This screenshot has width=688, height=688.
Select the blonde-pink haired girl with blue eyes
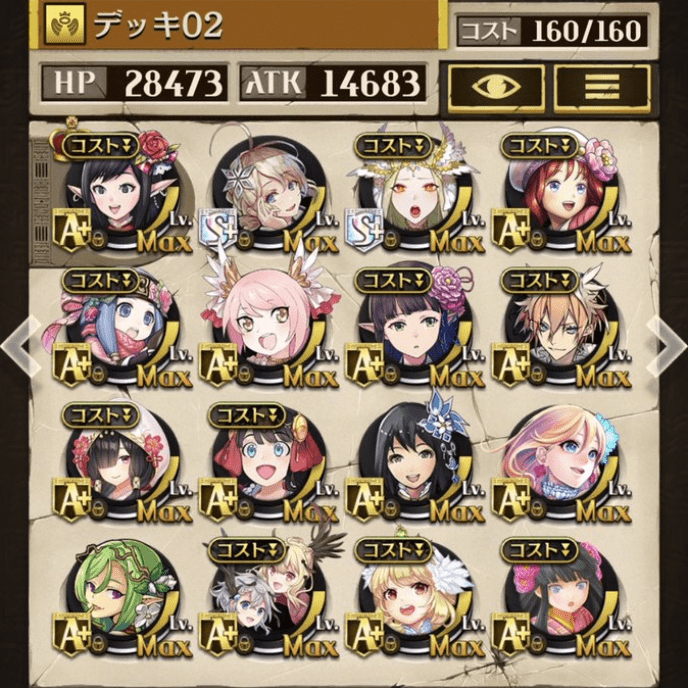pyautogui.click(x=557, y=460)
